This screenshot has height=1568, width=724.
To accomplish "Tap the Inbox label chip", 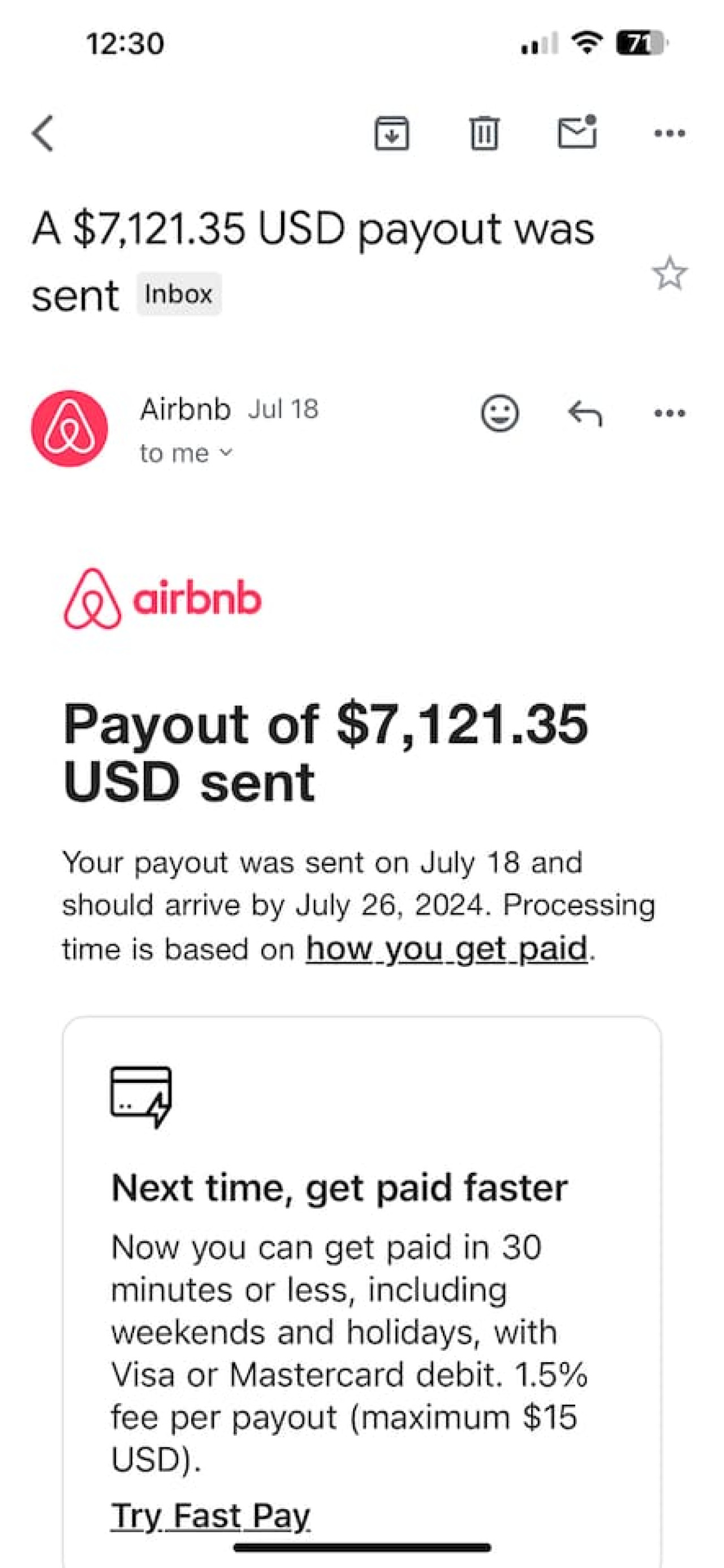I will point(178,295).
